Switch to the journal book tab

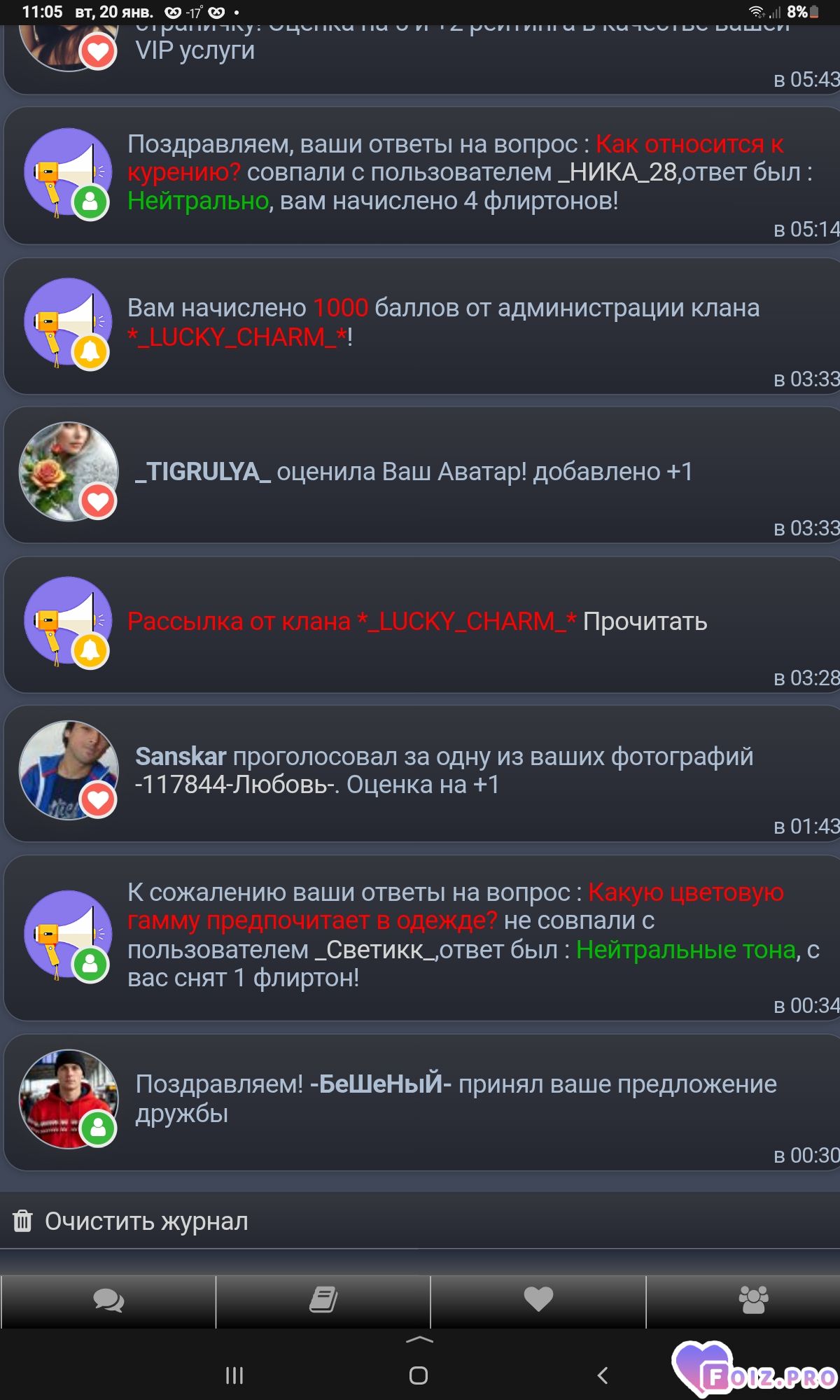coord(323,1301)
